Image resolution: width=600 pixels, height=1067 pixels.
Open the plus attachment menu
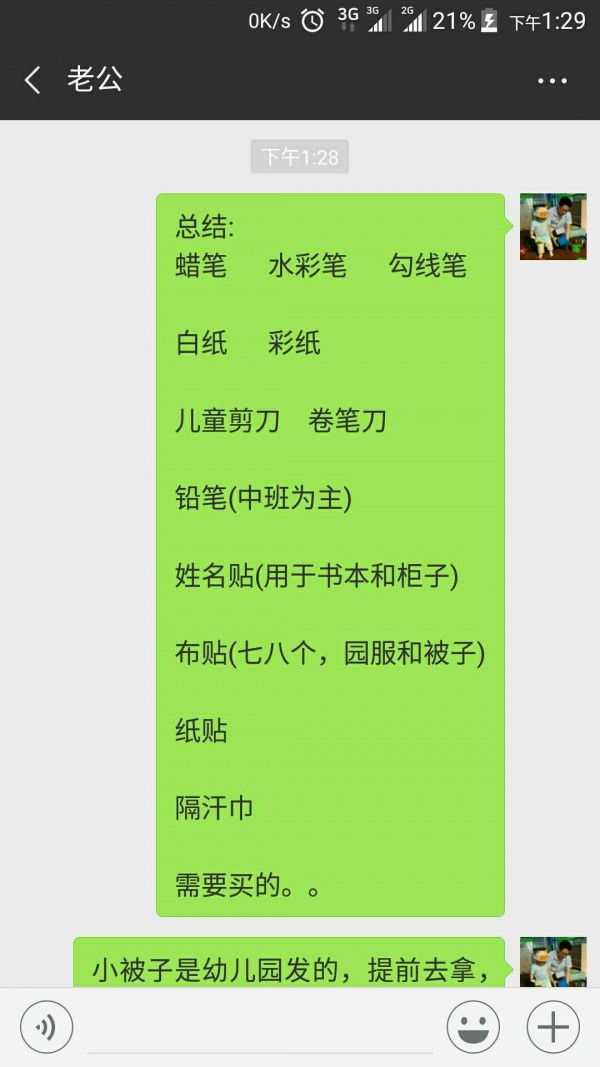(553, 1027)
